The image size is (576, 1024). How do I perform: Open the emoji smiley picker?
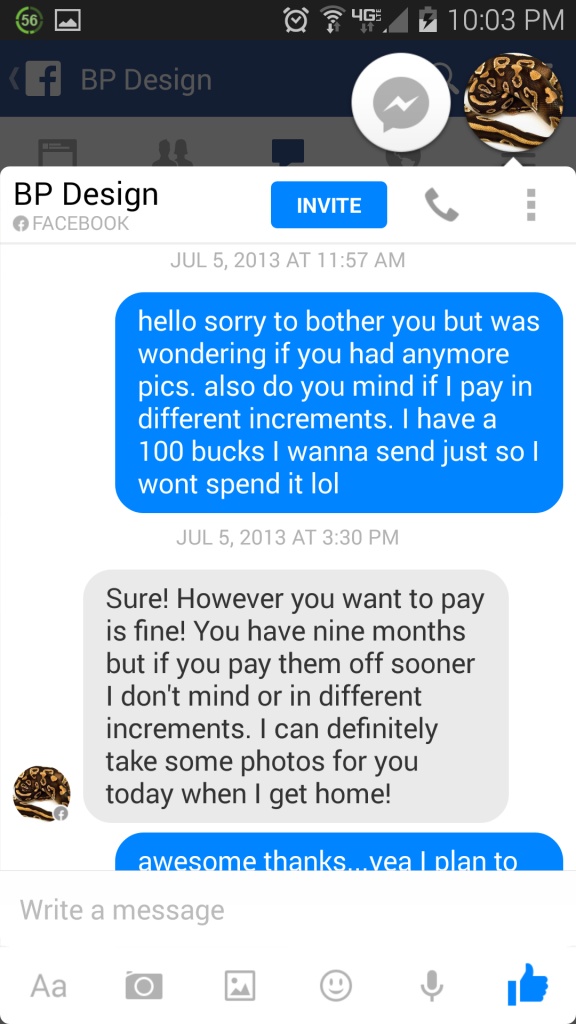point(336,985)
